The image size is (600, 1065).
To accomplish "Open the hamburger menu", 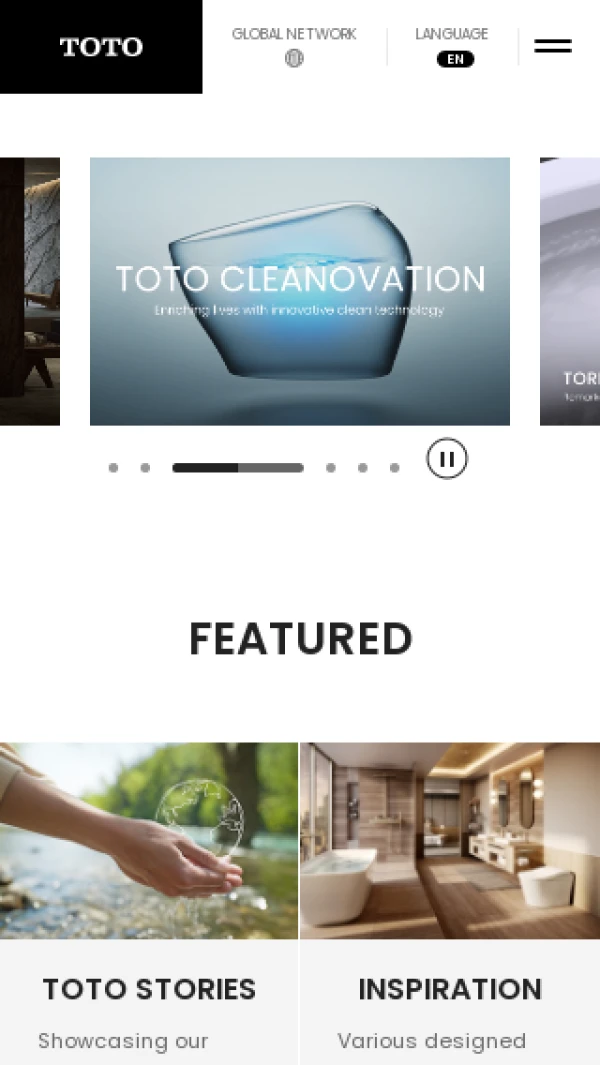I will click(553, 46).
